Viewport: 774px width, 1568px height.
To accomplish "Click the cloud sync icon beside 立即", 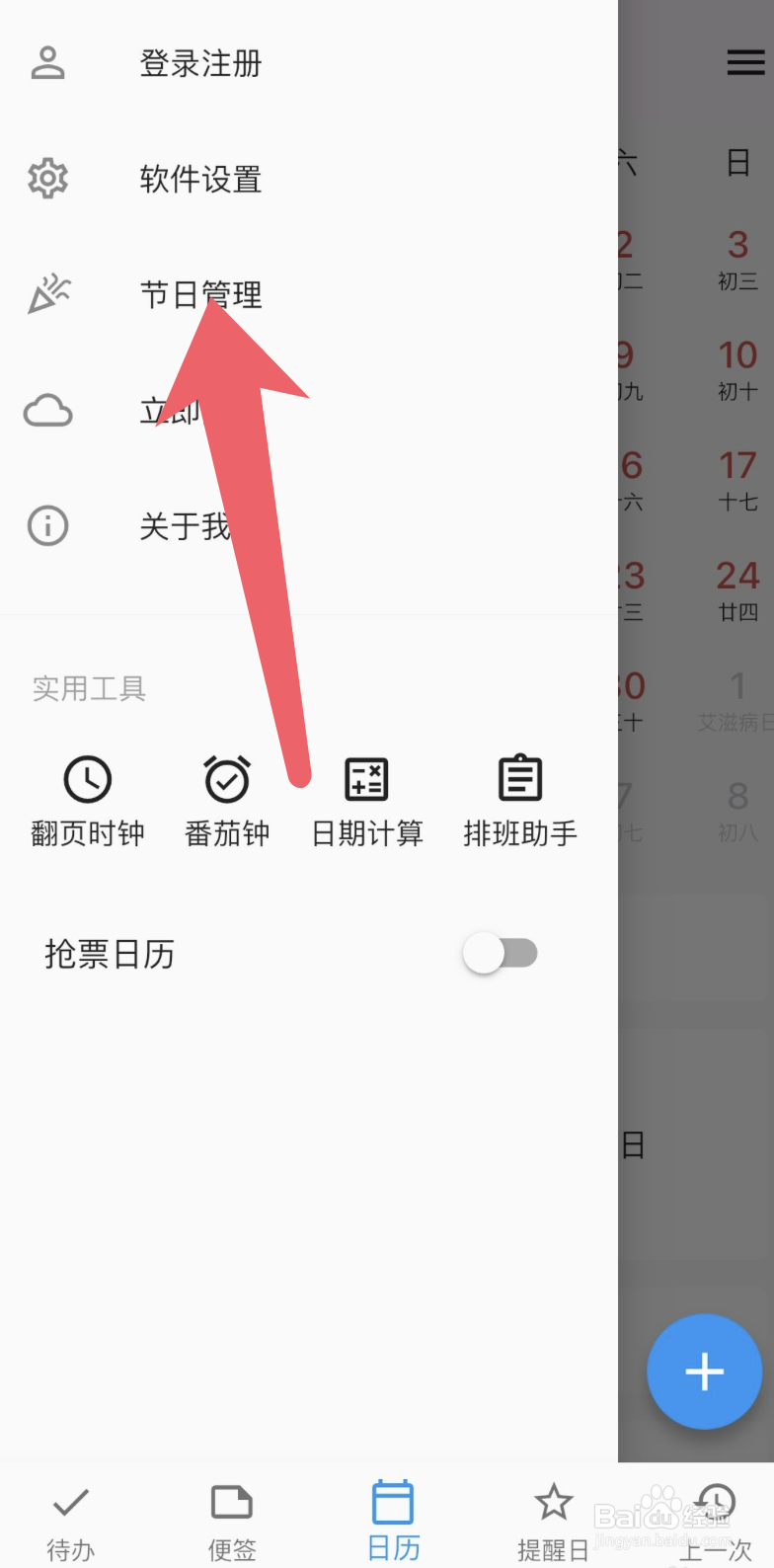I will [47, 410].
